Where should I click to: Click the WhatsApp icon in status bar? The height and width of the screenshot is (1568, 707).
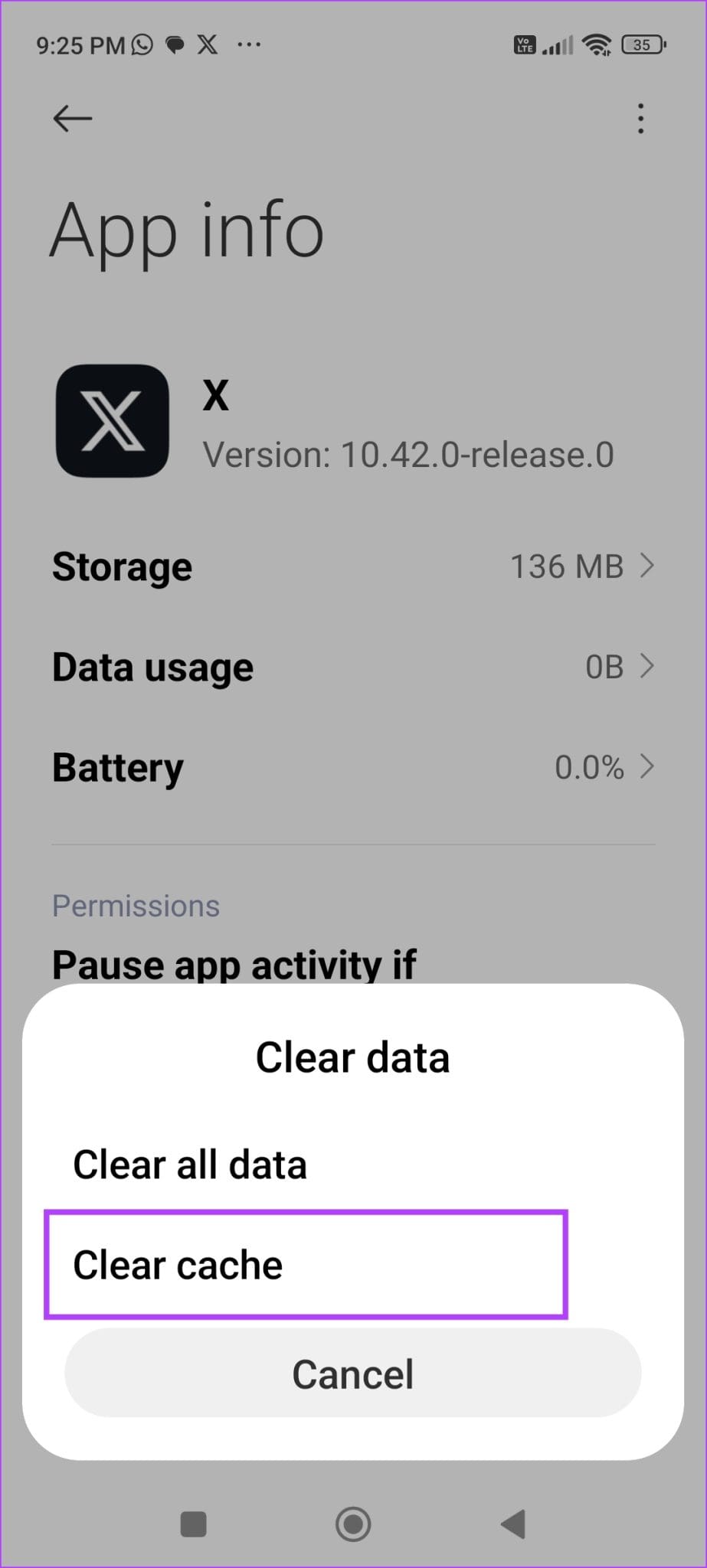tap(140, 44)
